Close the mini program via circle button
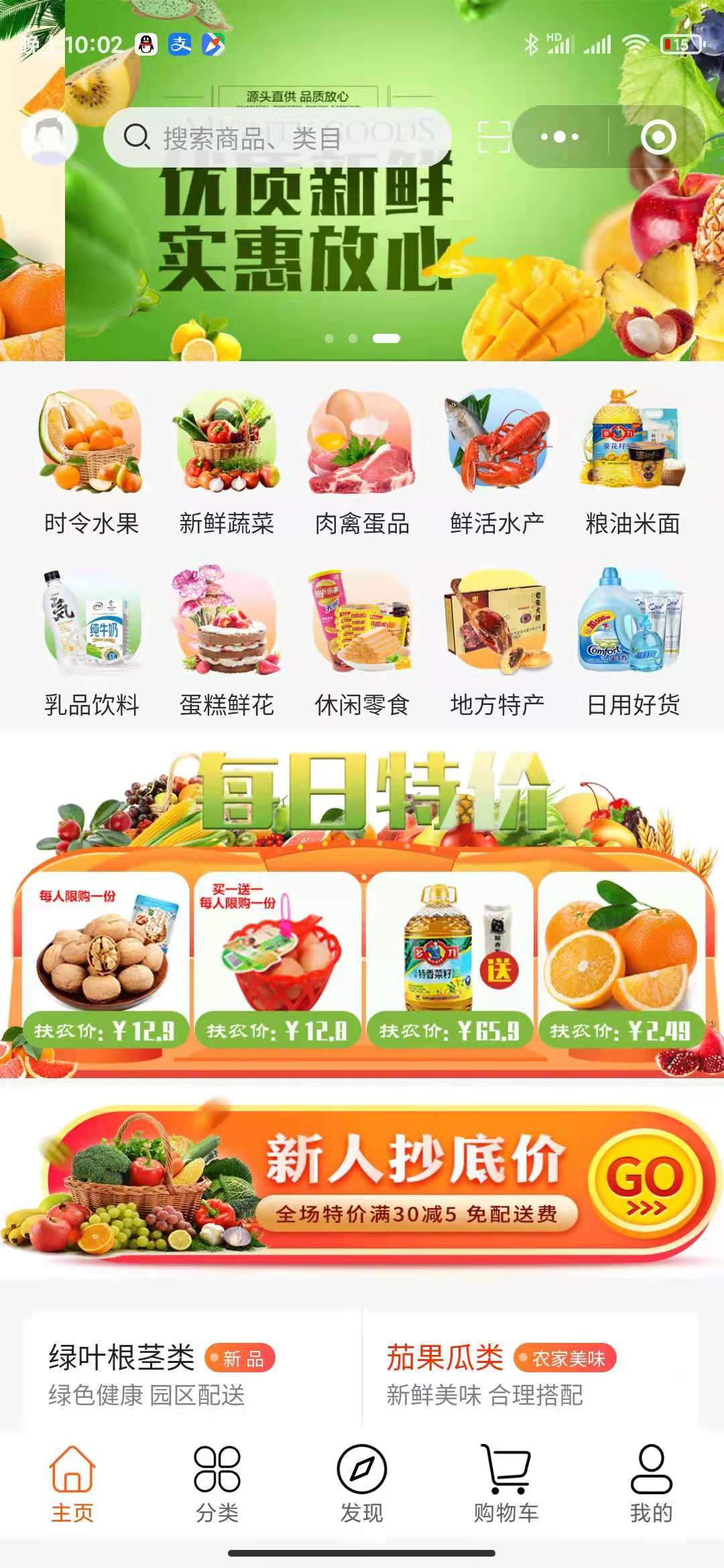724x1568 pixels. [658, 137]
